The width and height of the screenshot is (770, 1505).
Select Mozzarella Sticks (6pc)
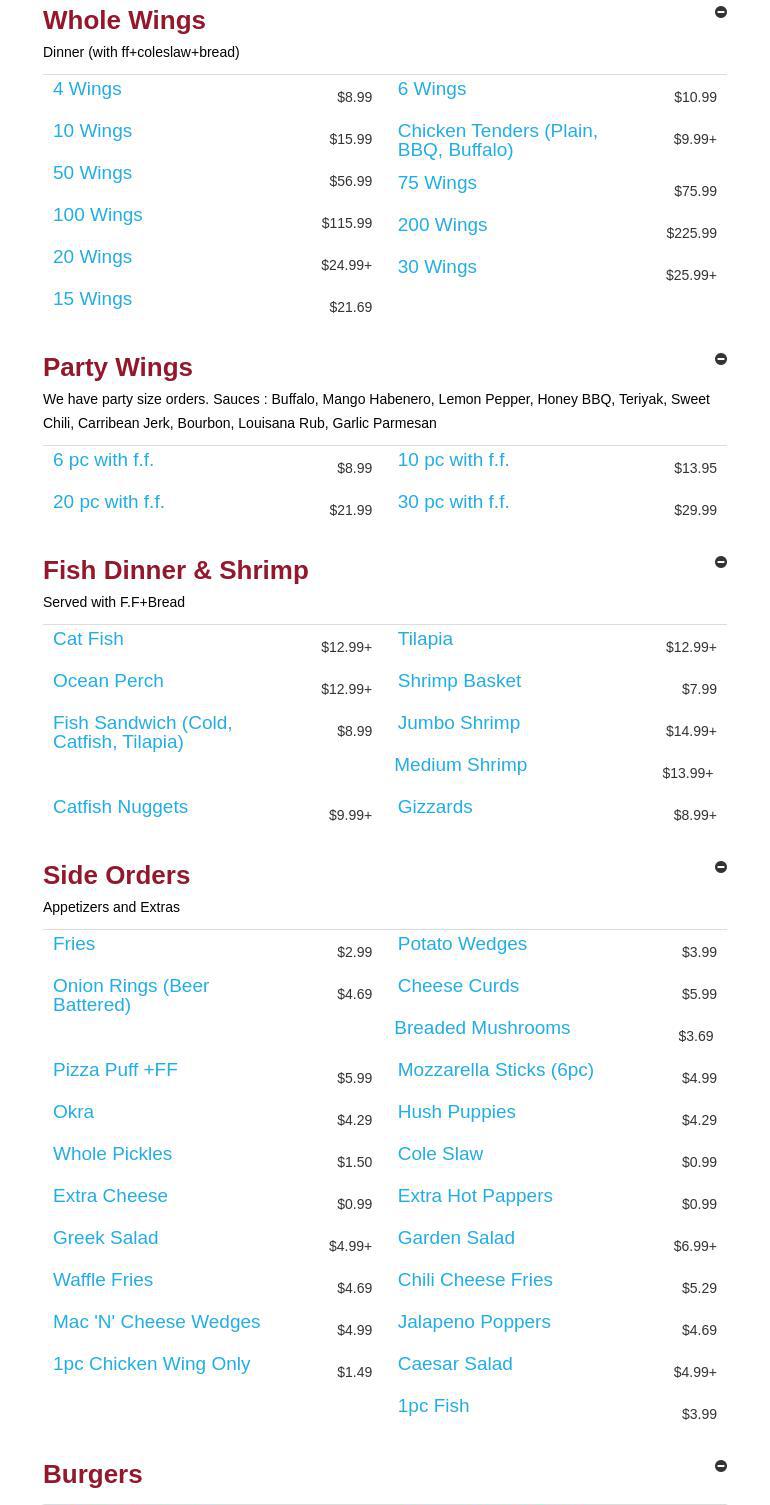[x=495, y=1070]
